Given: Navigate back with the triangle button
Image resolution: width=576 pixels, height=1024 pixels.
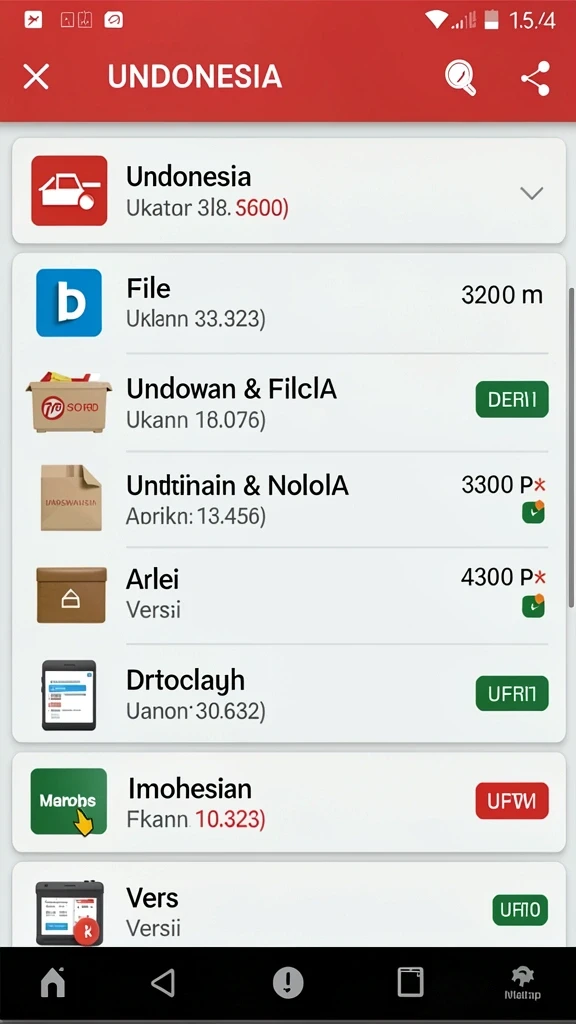Looking at the screenshot, I should [x=163, y=982].
